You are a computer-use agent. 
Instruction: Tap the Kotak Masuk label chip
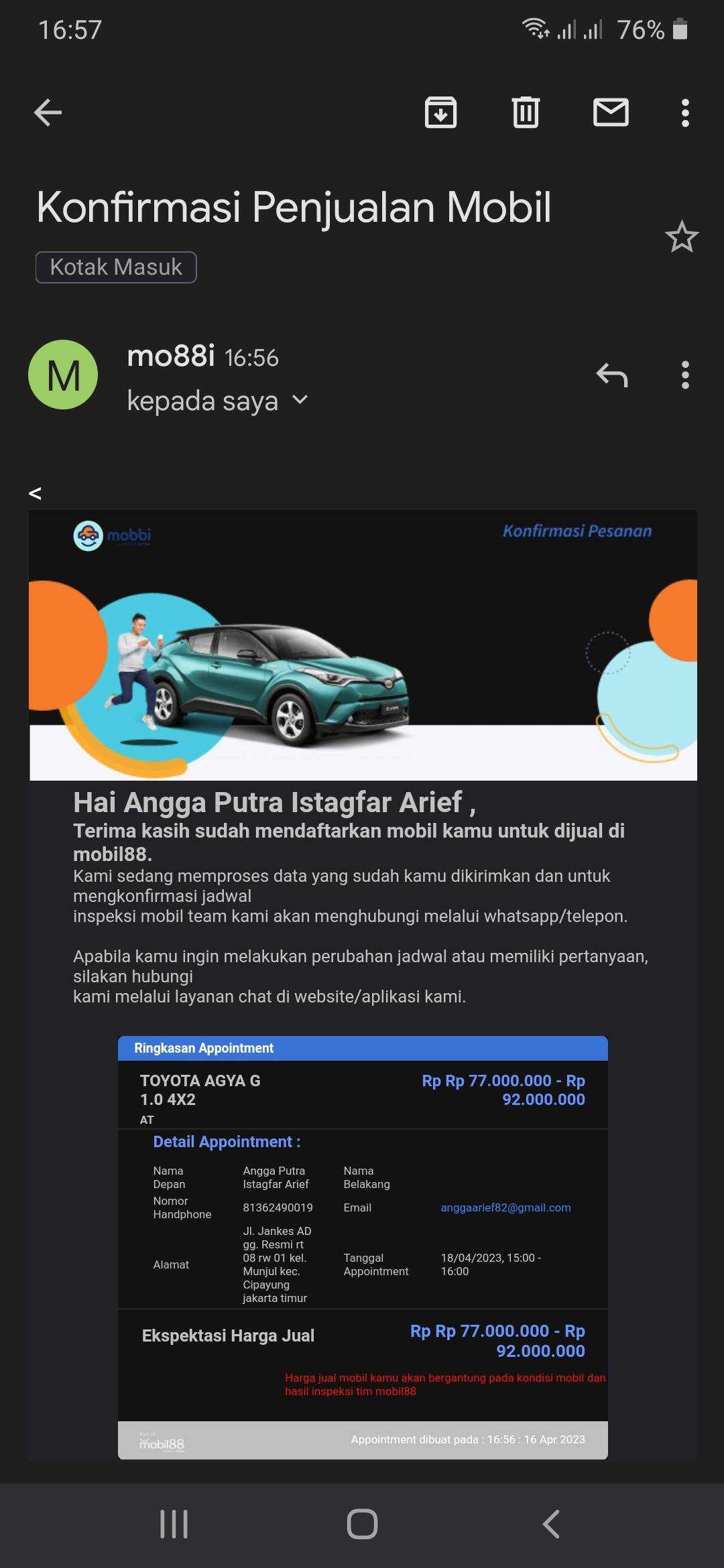pyautogui.click(x=116, y=267)
